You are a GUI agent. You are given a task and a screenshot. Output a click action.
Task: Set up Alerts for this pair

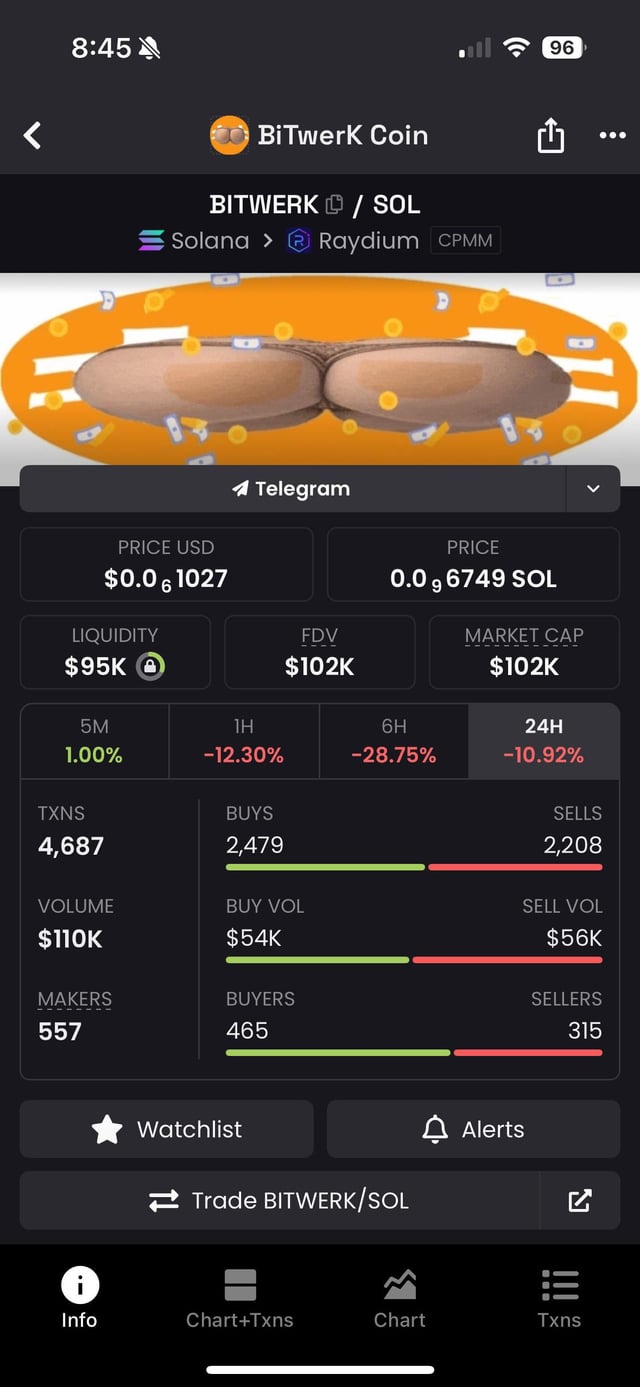coord(473,1129)
